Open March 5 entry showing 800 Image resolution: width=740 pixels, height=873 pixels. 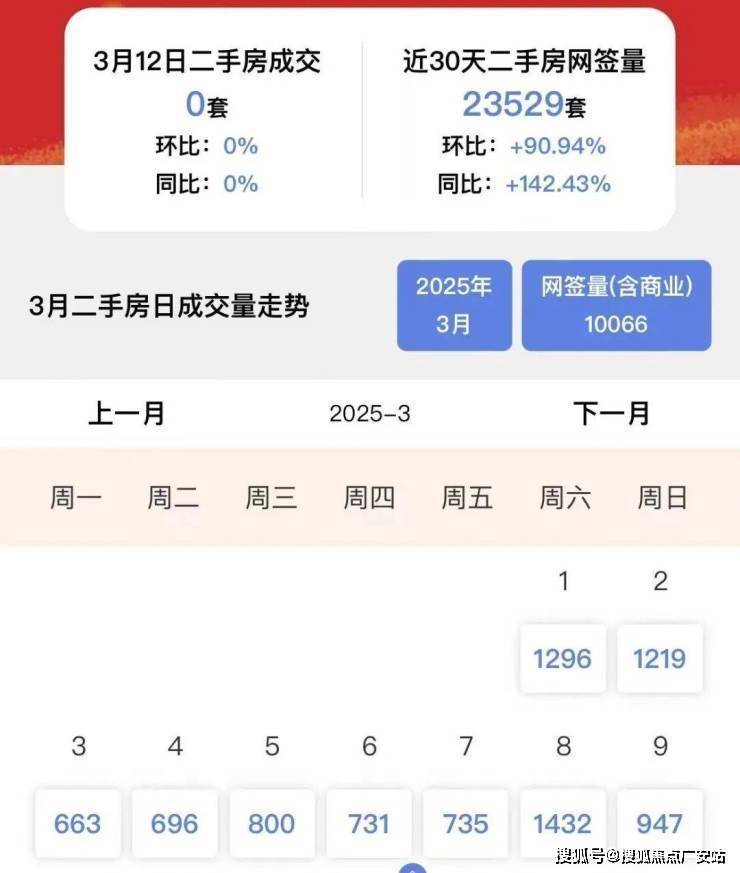[x=272, y=824]
